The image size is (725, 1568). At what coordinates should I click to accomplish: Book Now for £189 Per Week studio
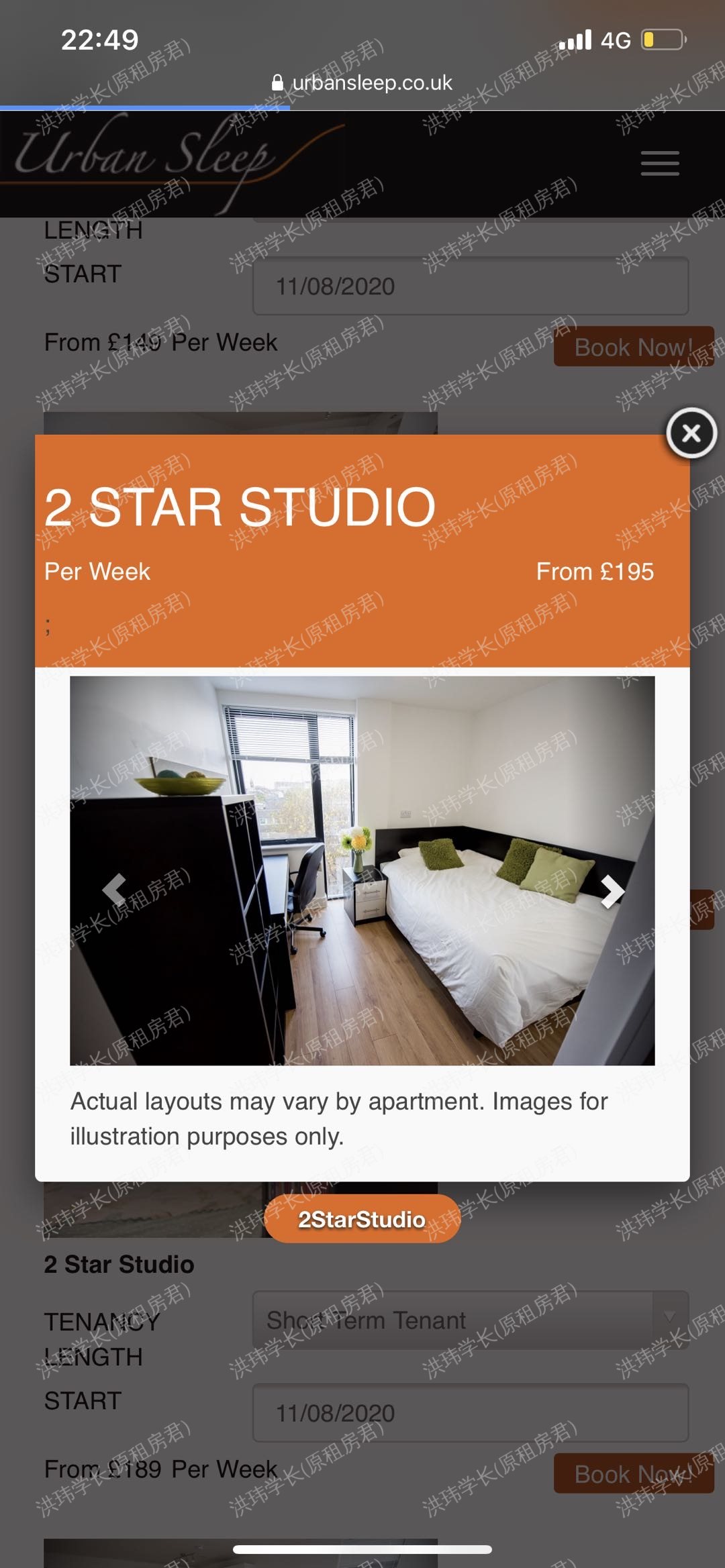633,1473
